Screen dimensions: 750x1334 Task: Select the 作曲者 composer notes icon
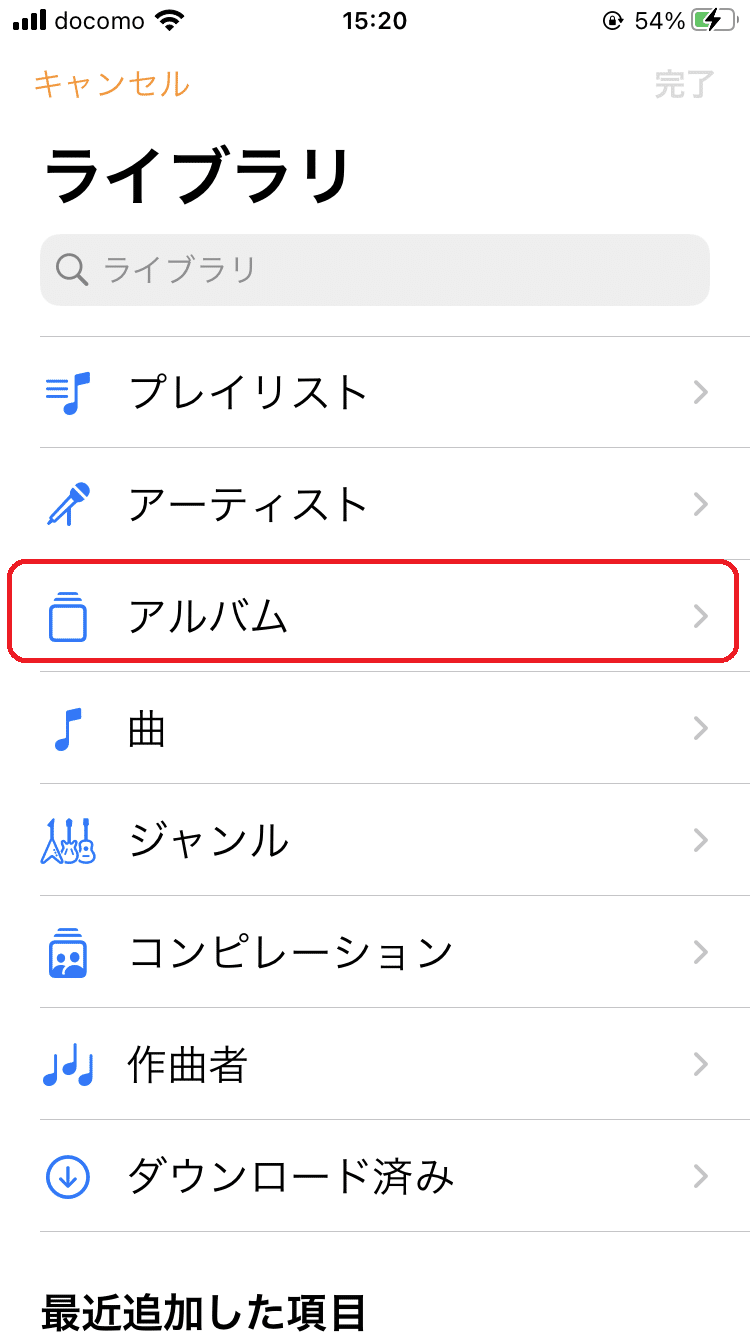coord(66,1064)
